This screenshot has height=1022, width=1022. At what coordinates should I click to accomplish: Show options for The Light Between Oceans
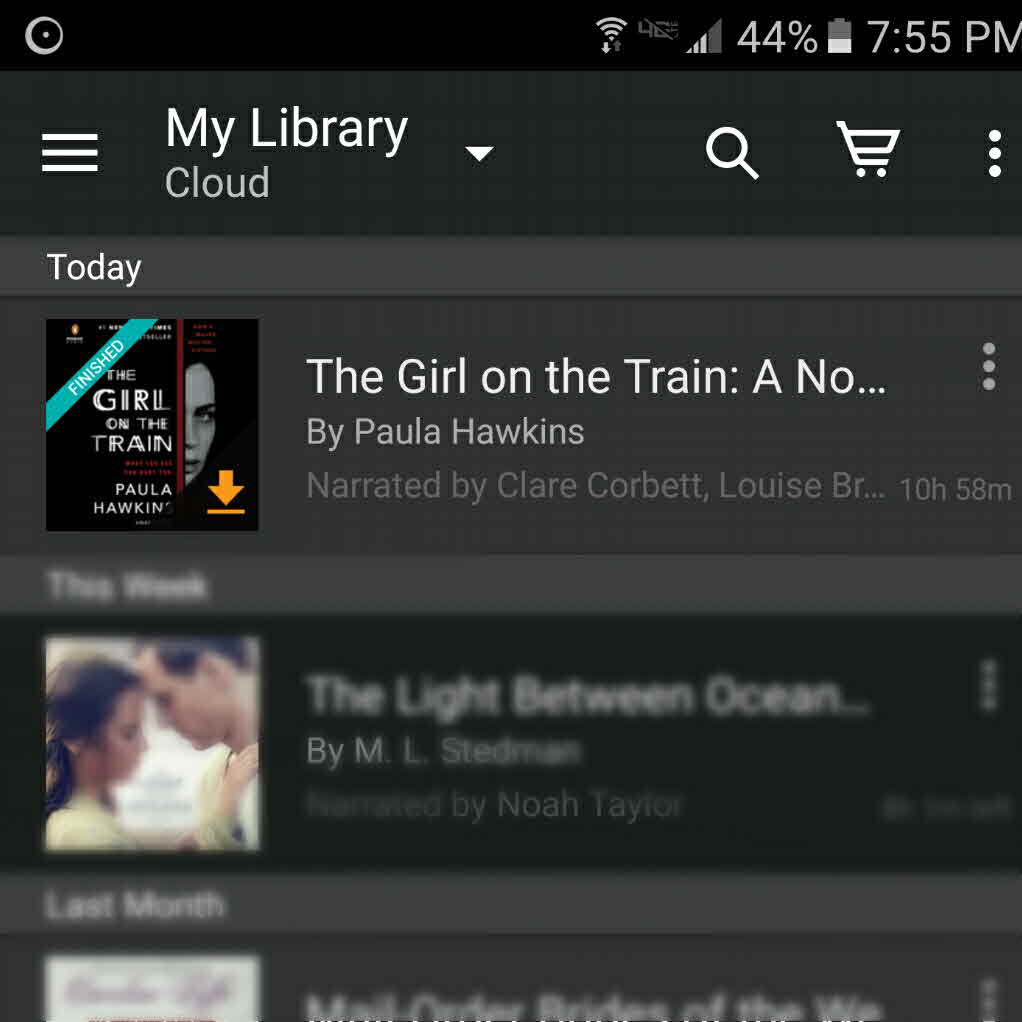coord(988,684)
